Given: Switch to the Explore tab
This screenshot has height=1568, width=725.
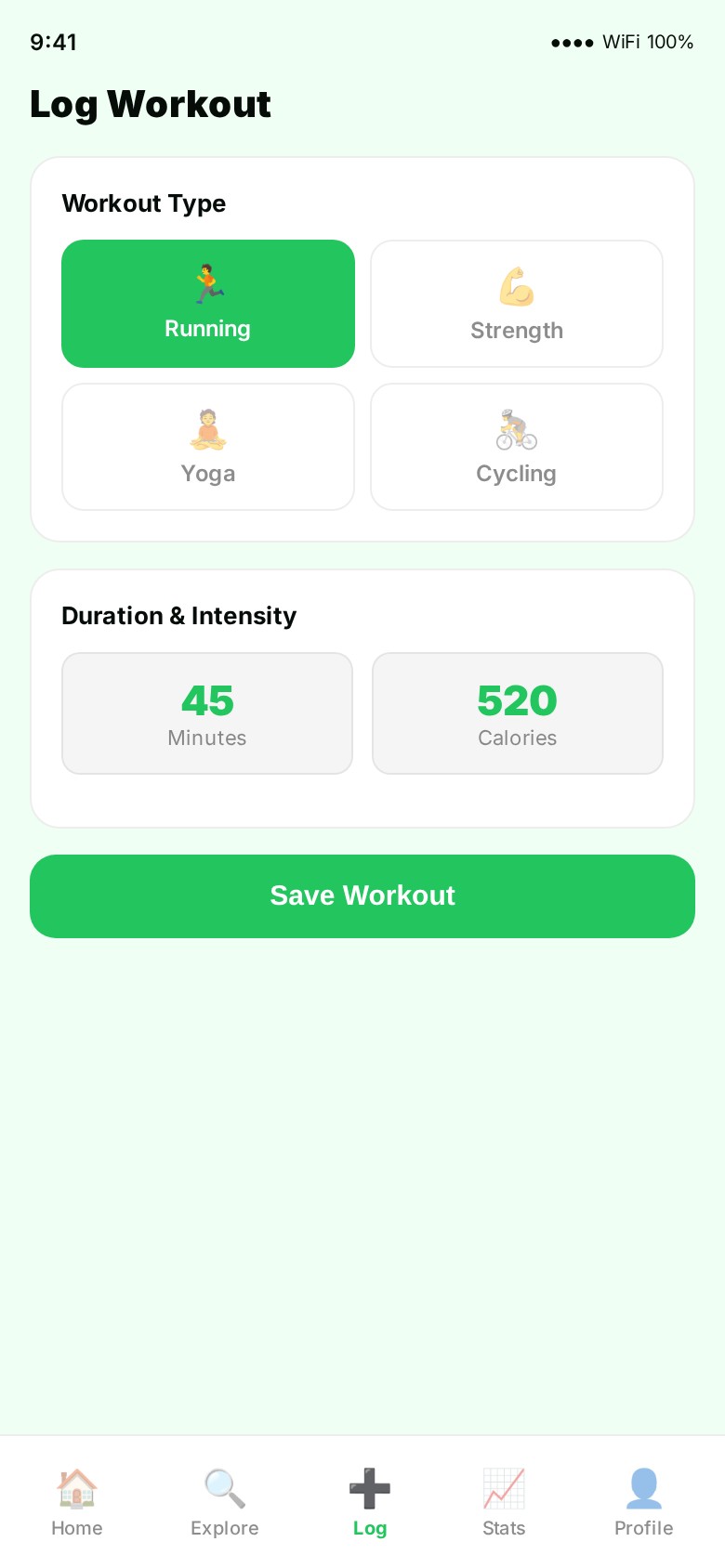Looking at the screenshot, I should [224, 1501].
